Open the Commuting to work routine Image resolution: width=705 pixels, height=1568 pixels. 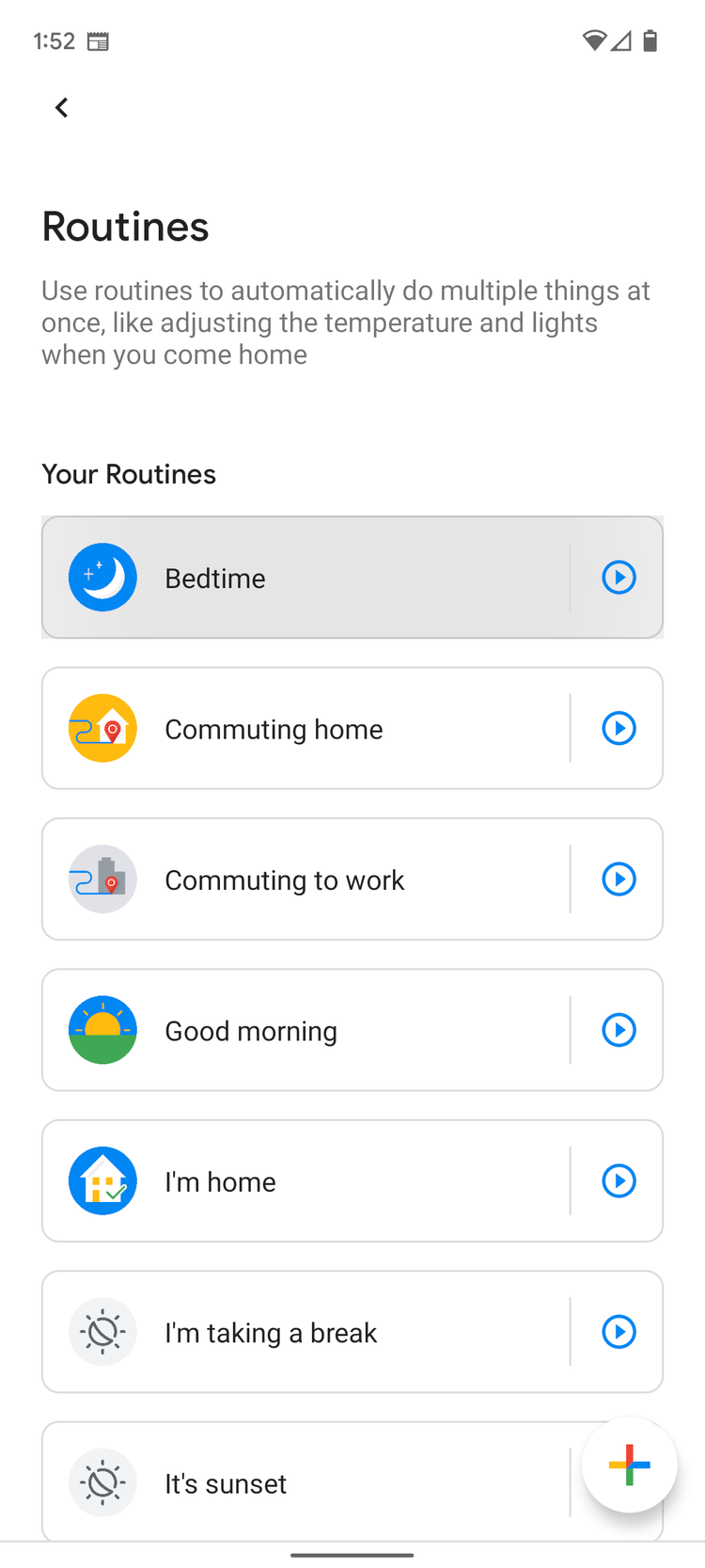click(x=305, y=879)
